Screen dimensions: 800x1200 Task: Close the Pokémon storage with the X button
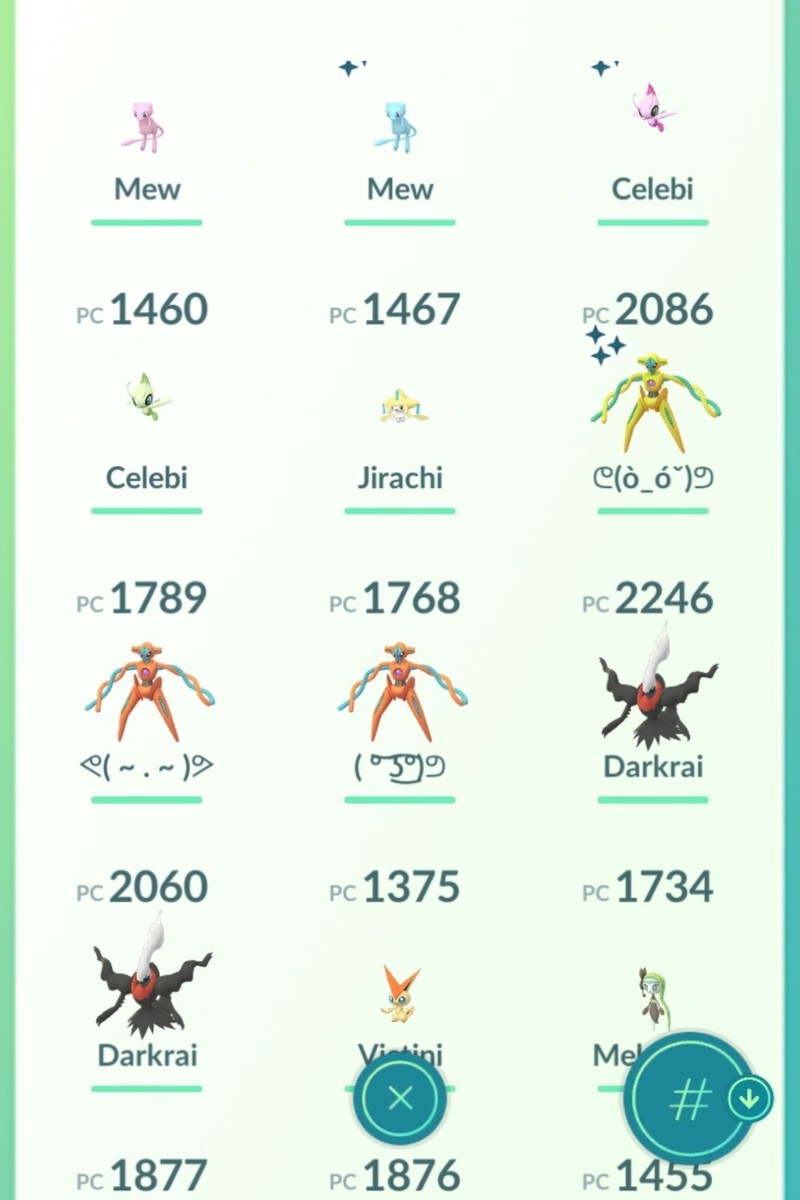tap(400, 1100)
